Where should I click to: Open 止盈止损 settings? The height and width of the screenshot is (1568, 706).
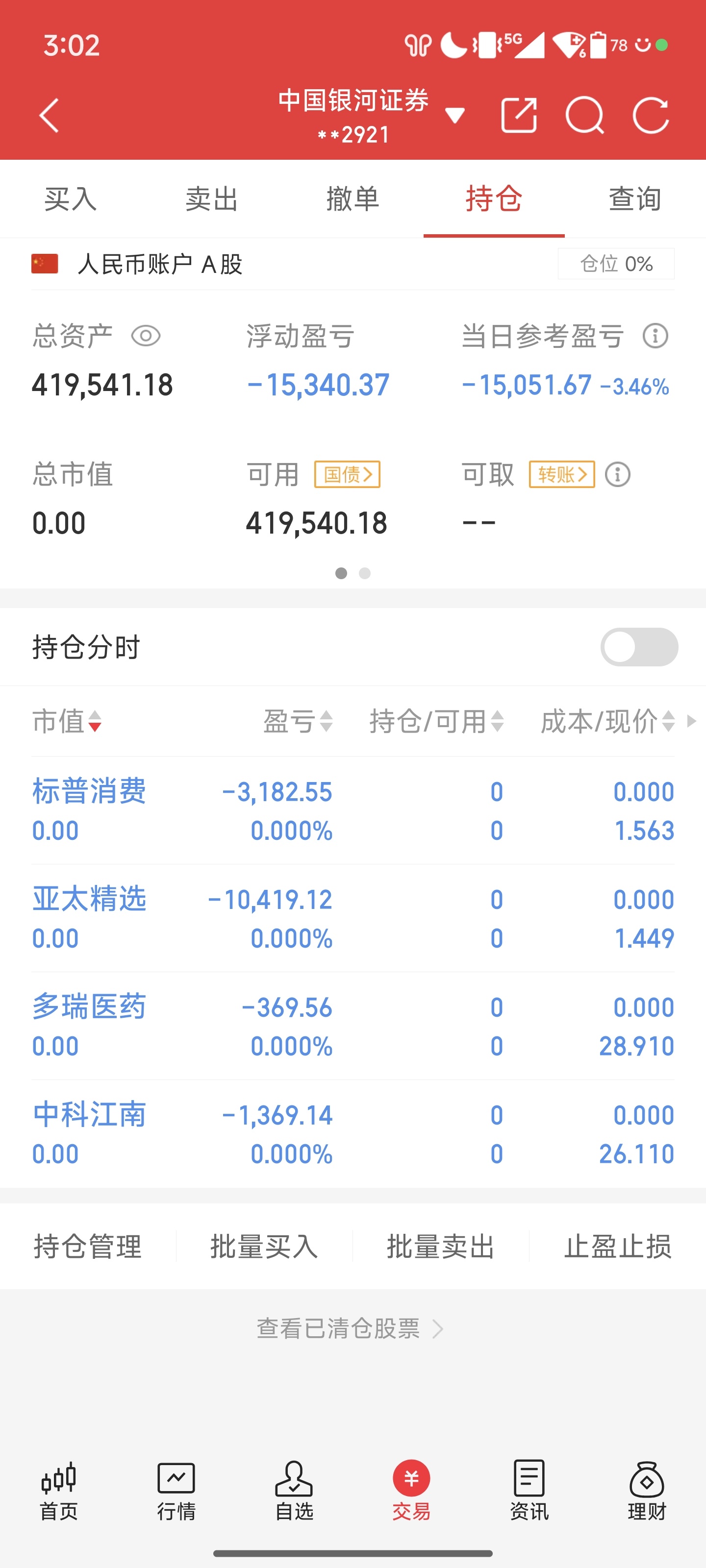coord(617,1246)
